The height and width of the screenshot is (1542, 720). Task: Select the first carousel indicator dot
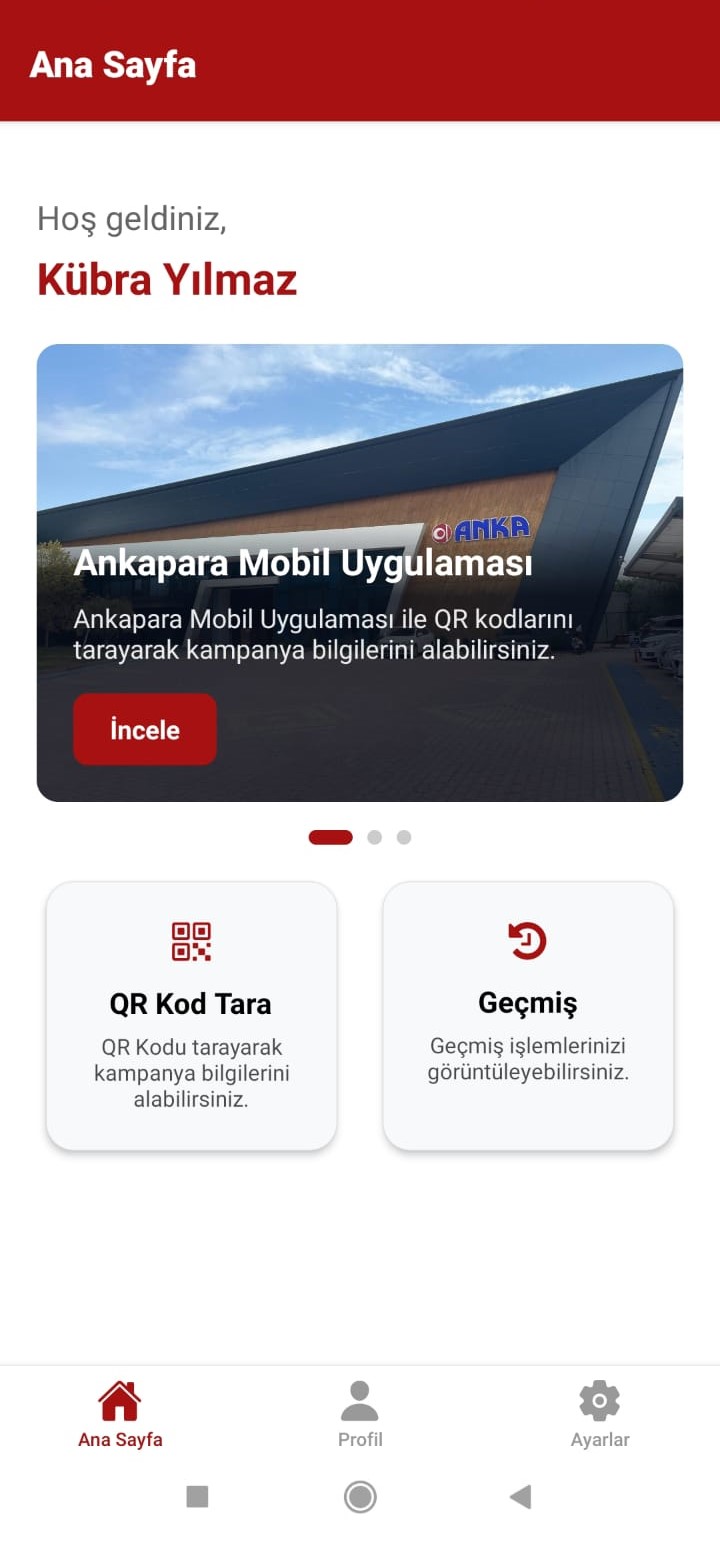tap(330, 836)
